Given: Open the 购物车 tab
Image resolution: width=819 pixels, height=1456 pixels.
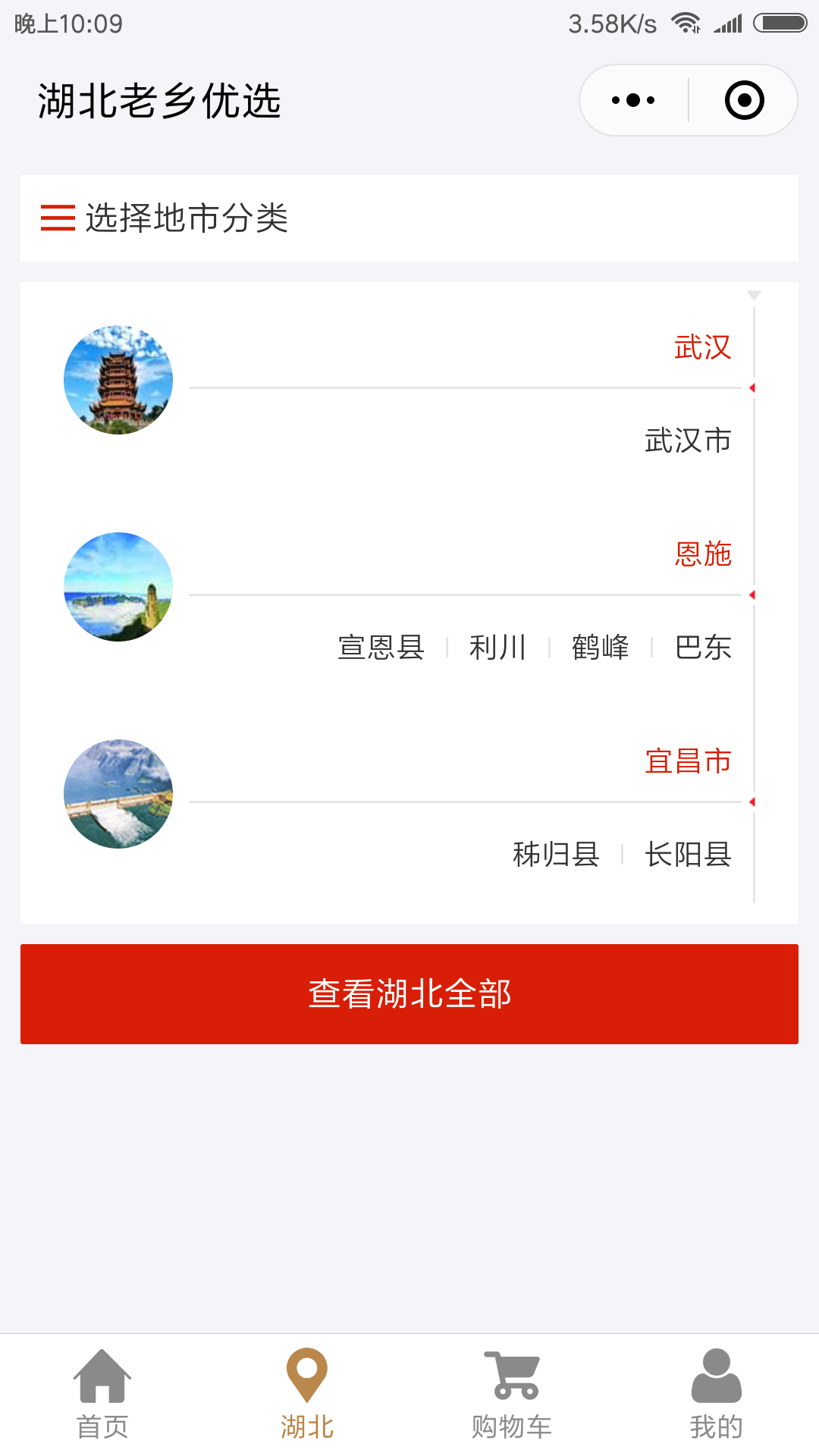Looking at the screenshot, I should pos(512,1395).
